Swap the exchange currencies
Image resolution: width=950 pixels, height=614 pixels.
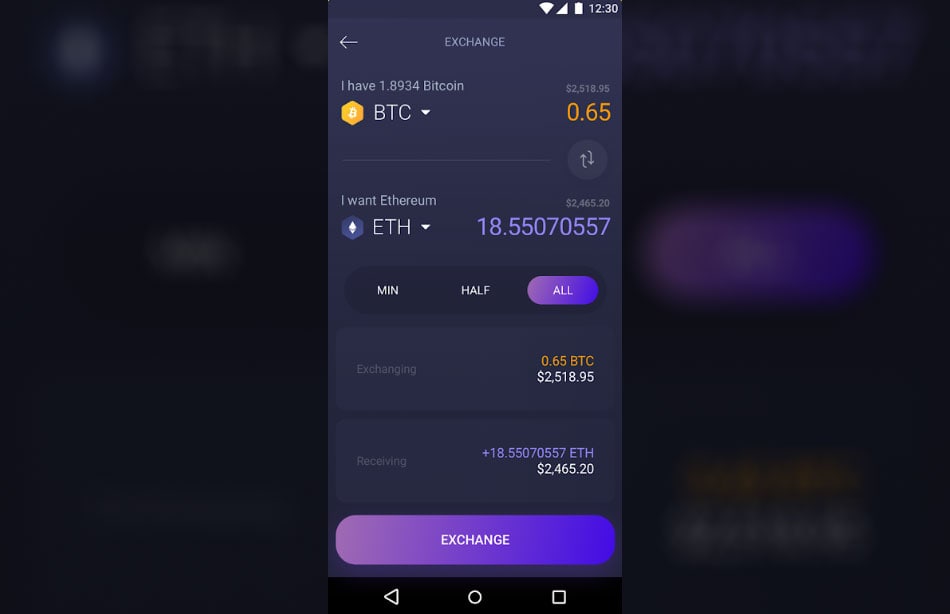point(587,159)
